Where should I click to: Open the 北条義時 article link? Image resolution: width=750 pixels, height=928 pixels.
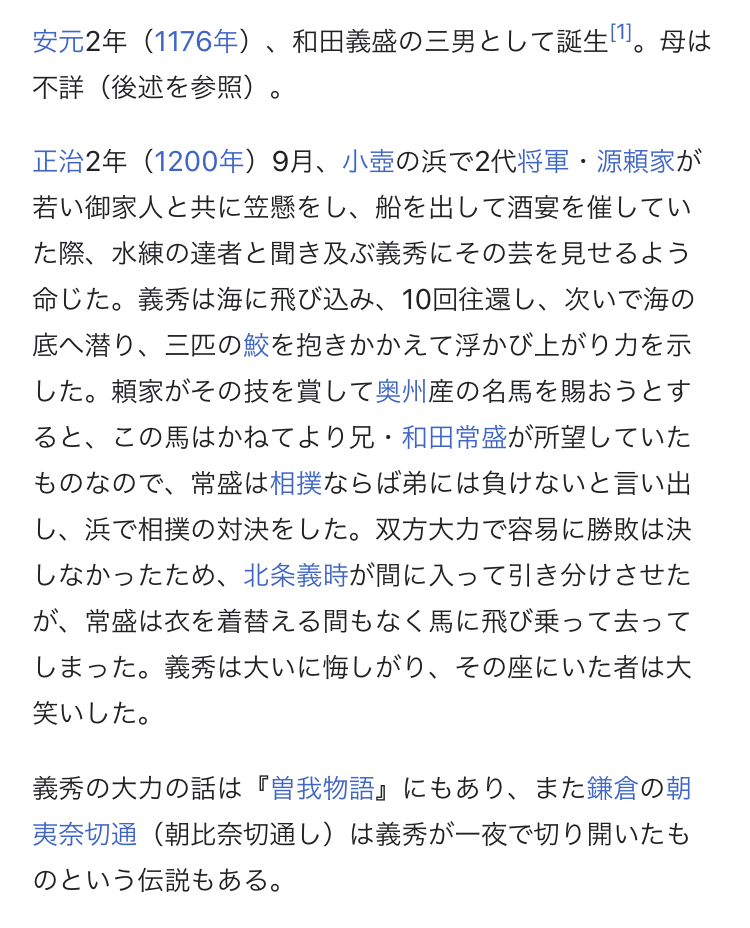pyautogui.click(x=295, y=575)
